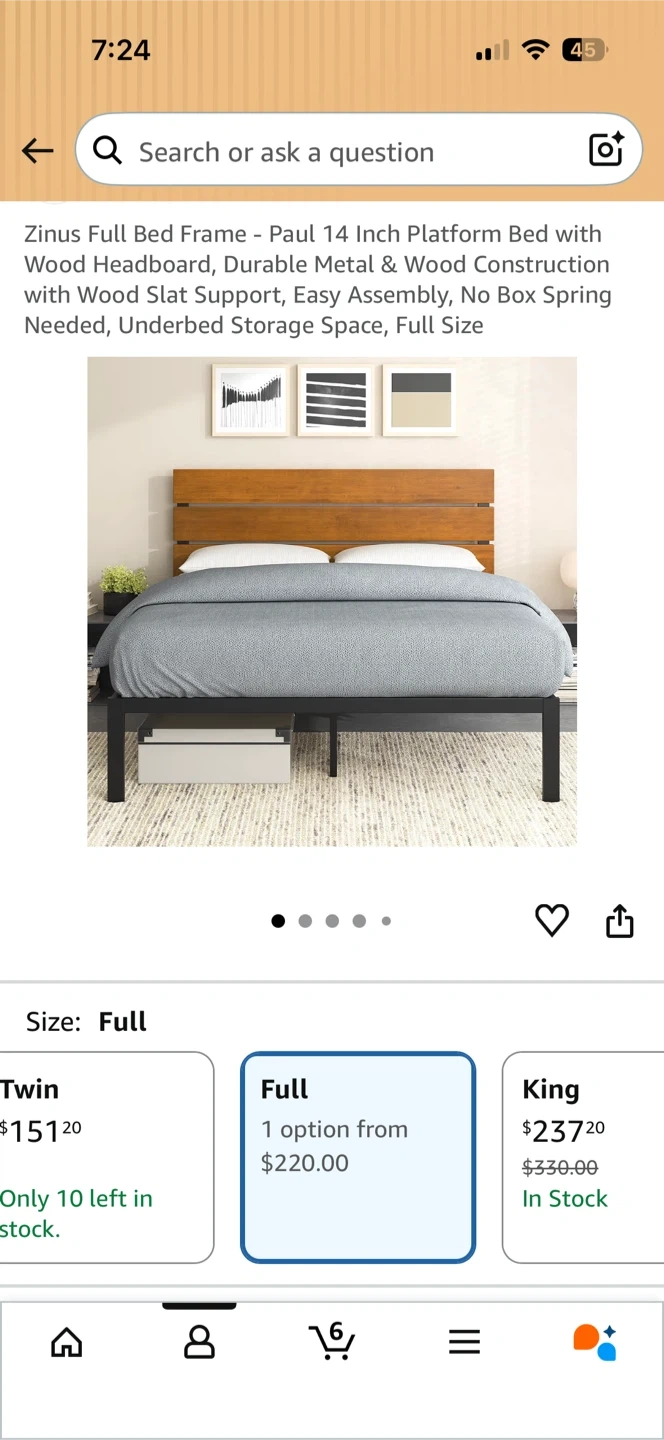Launch the AI shopping assistant tab
Image resolution: width=664 pixels, height=1440 pixels.
click(595, 1342)
